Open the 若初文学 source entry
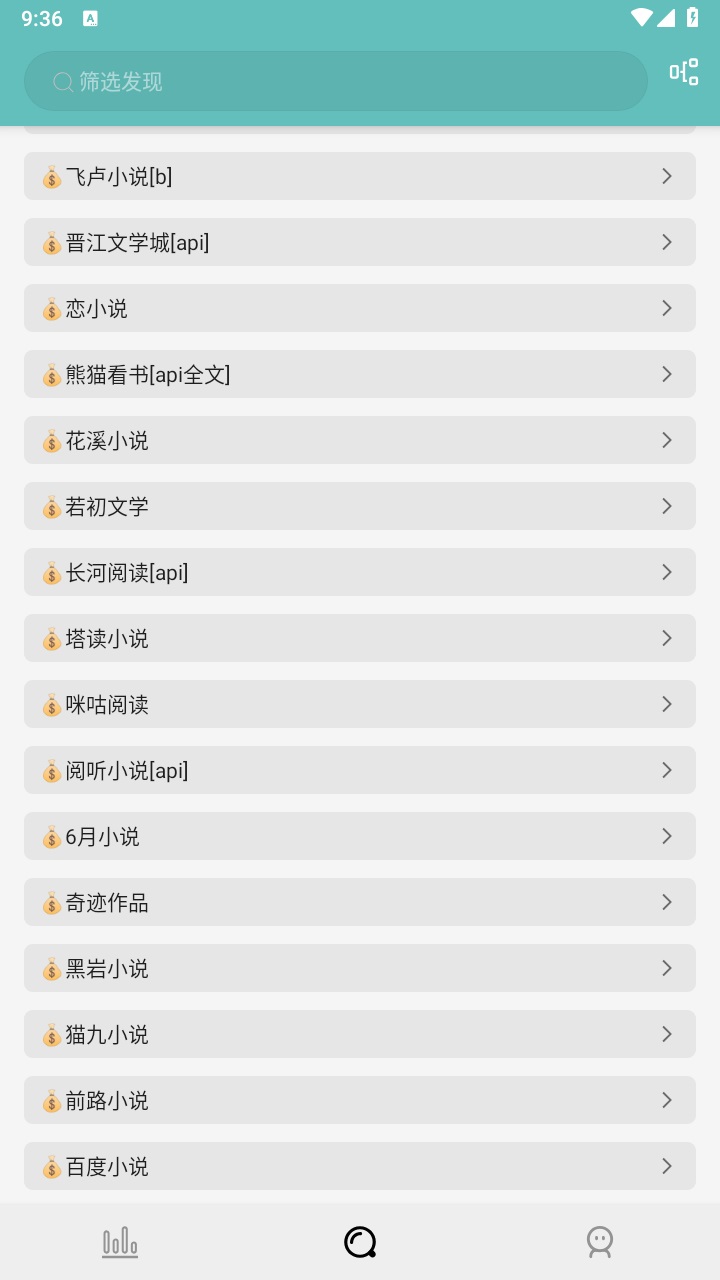Viewport: 720px width, 1280px height. click(360, 506)
